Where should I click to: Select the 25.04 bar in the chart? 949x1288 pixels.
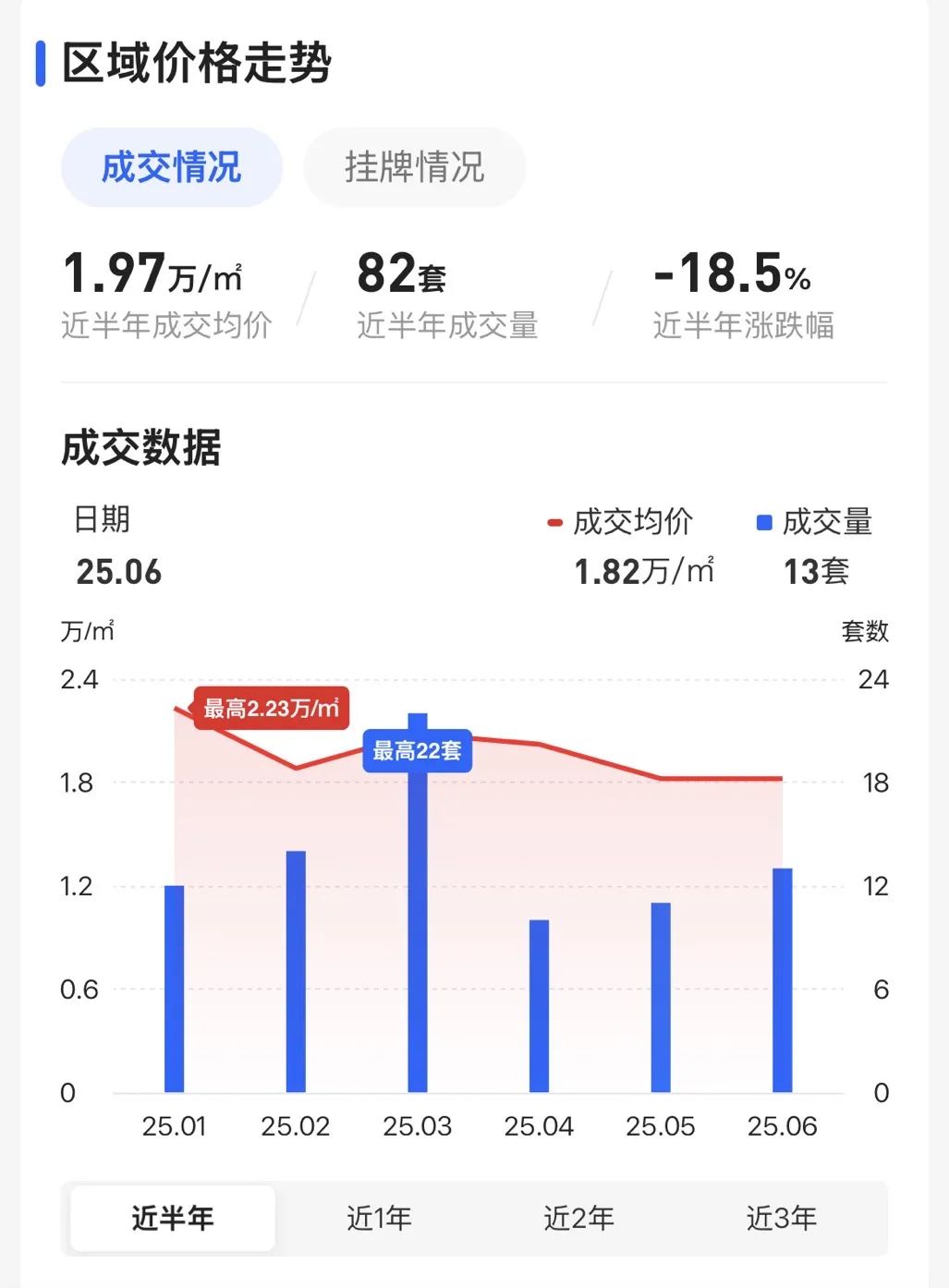pyautogui.click(x=539, y=1005)
